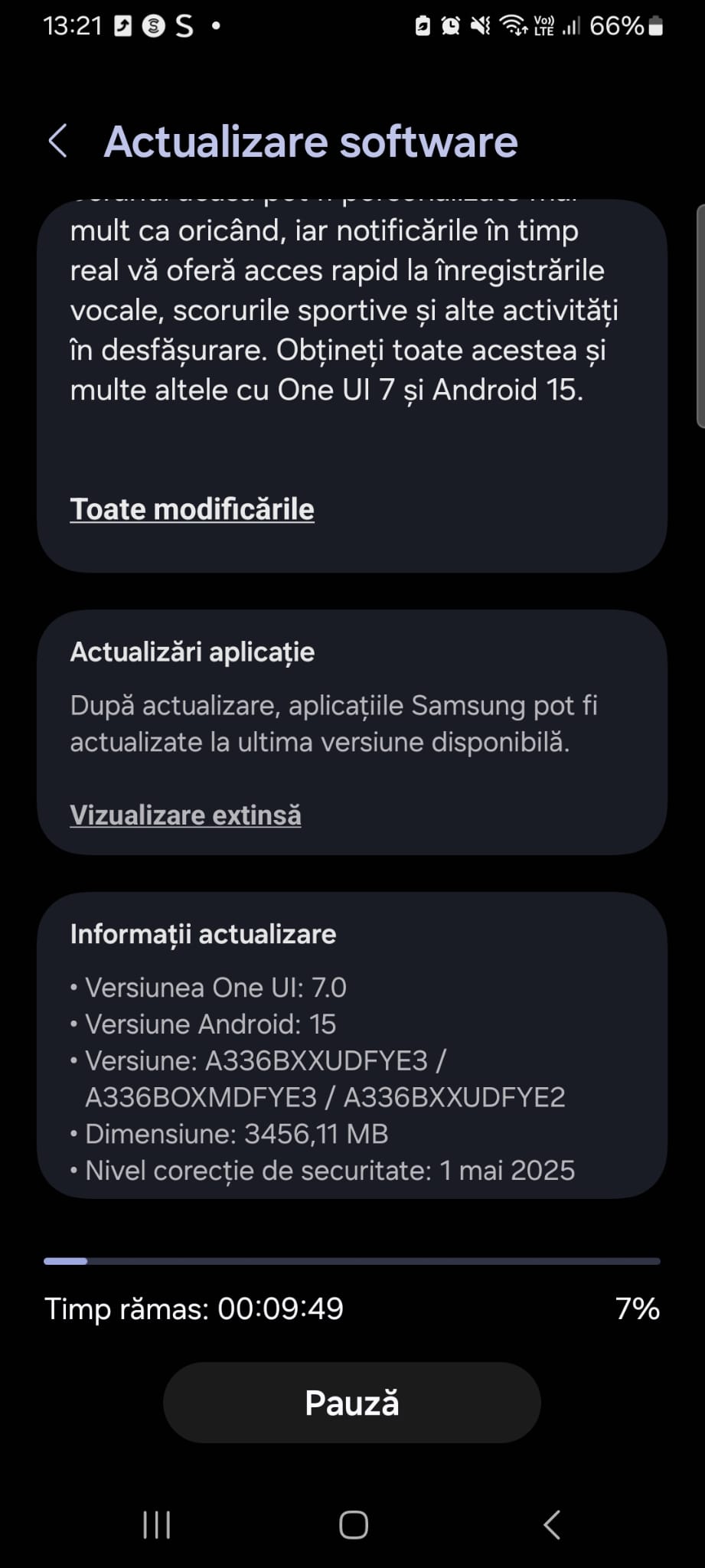Open recent apps from navigation bar
Screen dimensions: 705x1568
coord(157,1524)
